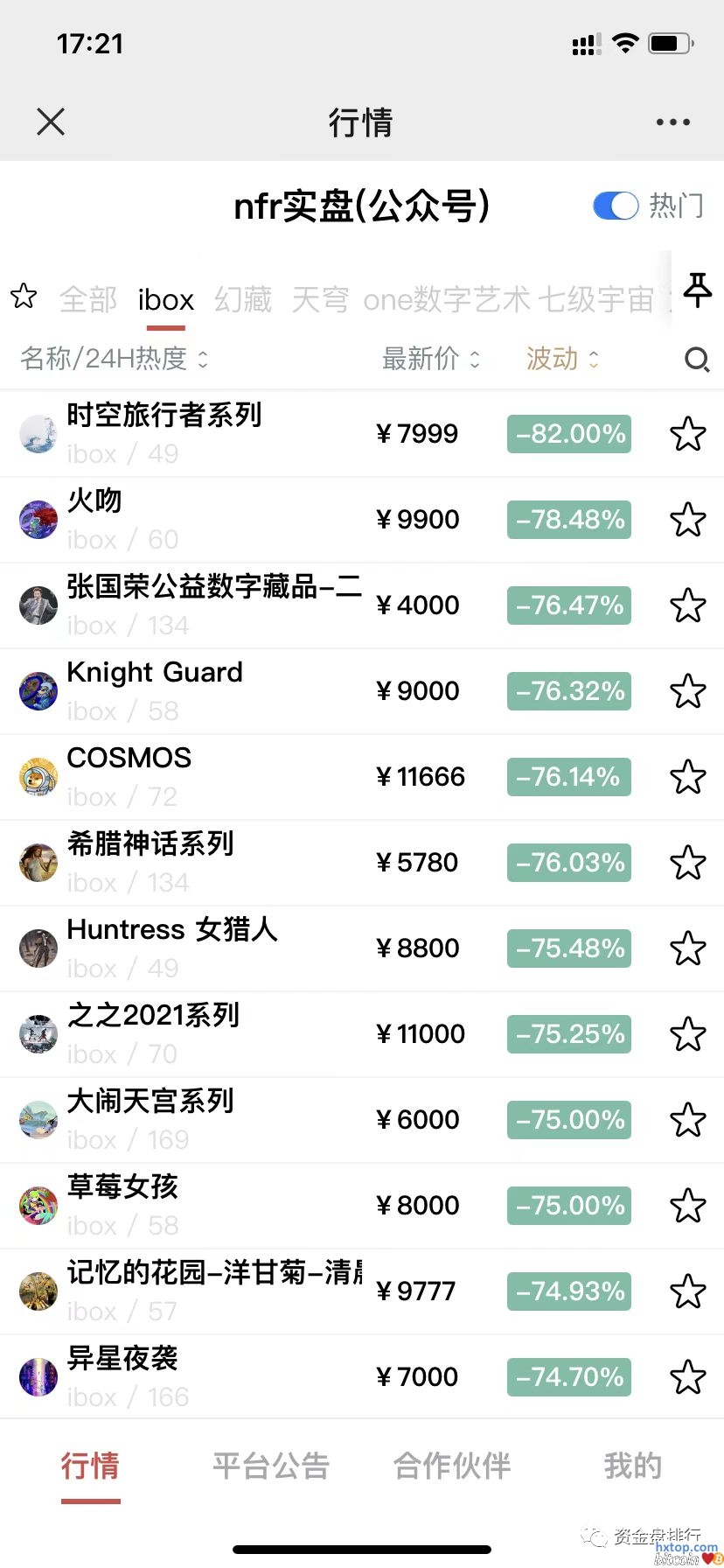Screen dimensions: 724x1568
Task: Open the favorites star filter tab
Action: pos(24,297)
